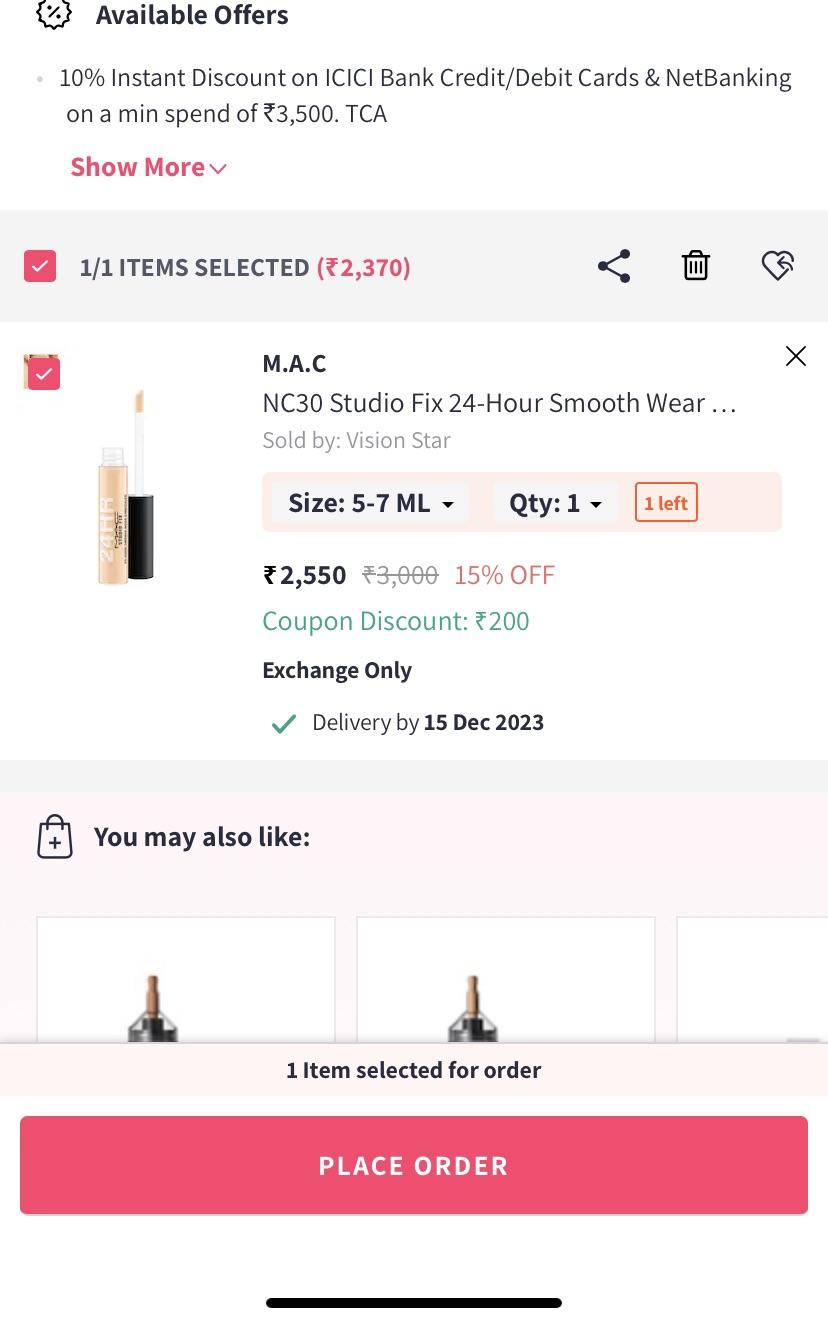Click the shopping bag icon beside recommendations
Viewport: 828px width, 1324px height.
coord(55,836)
